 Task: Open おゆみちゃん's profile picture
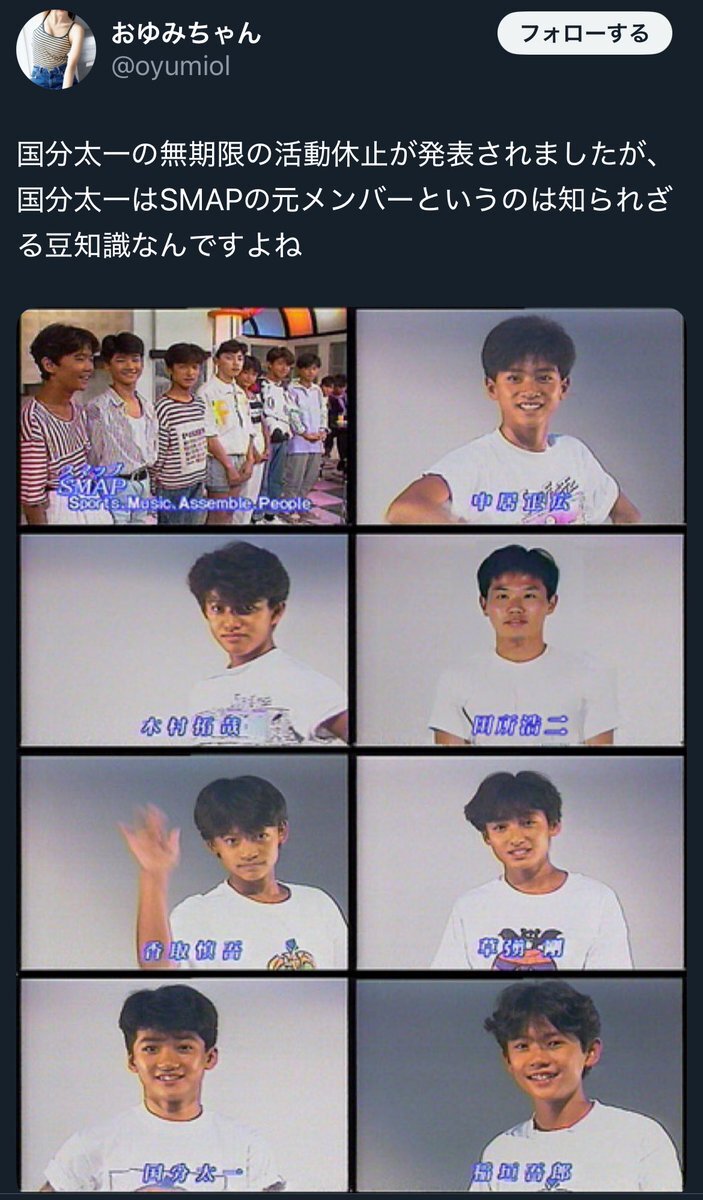click(56, 50)
